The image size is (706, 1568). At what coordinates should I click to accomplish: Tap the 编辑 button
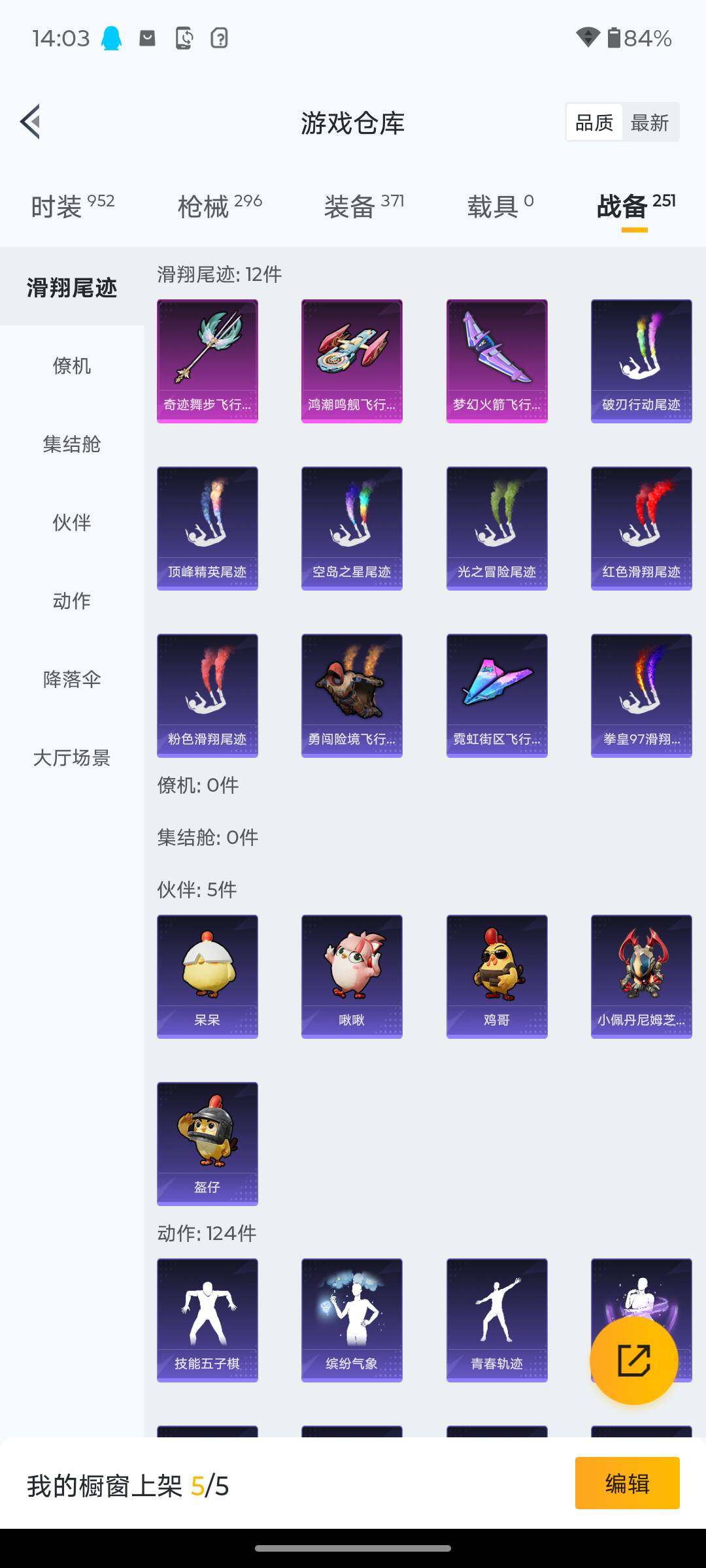(x=627, y=1484)
